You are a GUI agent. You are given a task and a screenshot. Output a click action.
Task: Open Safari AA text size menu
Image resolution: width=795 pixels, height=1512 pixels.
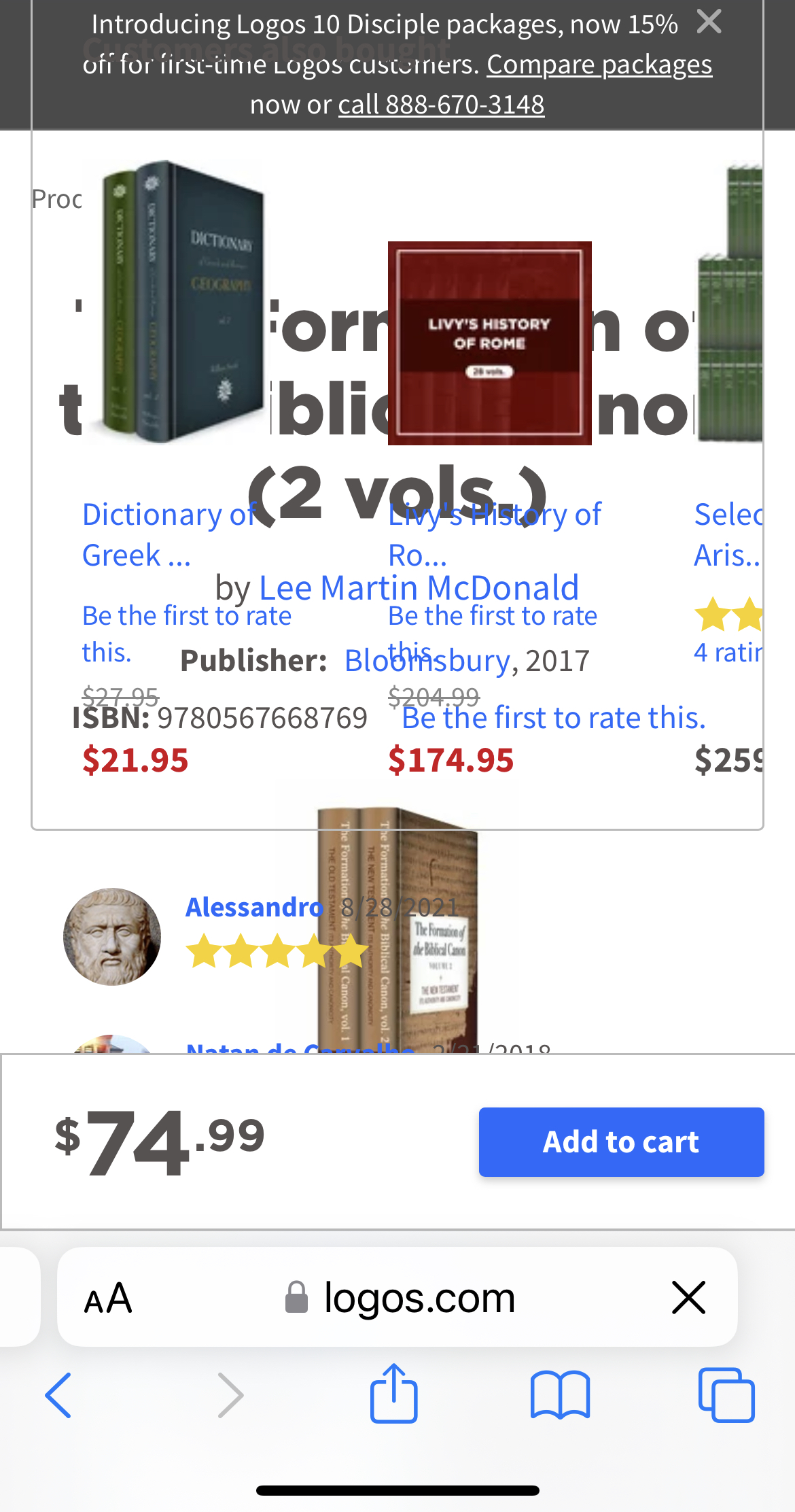[107, 1298]
